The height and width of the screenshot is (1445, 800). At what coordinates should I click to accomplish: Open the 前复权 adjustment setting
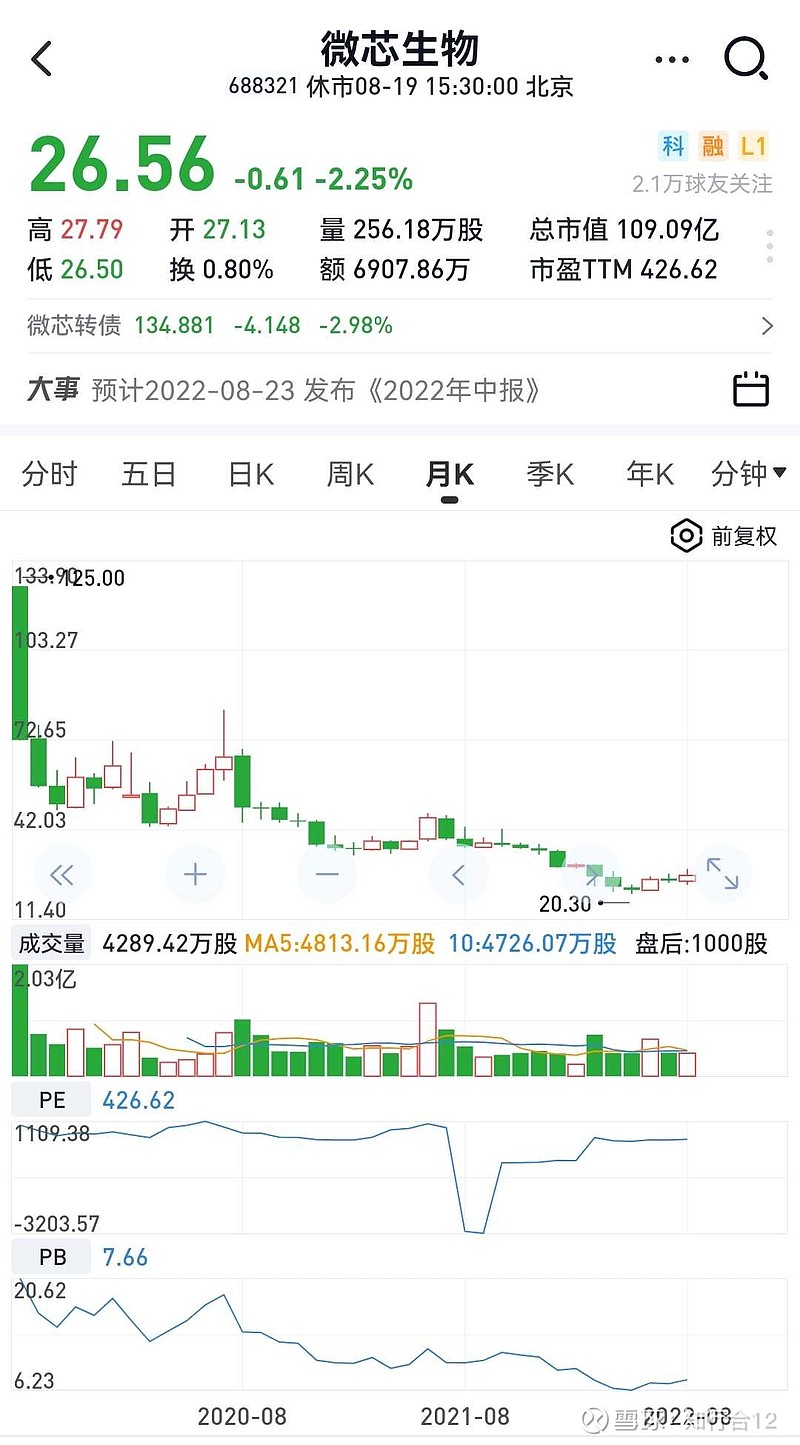click(724, 536)
